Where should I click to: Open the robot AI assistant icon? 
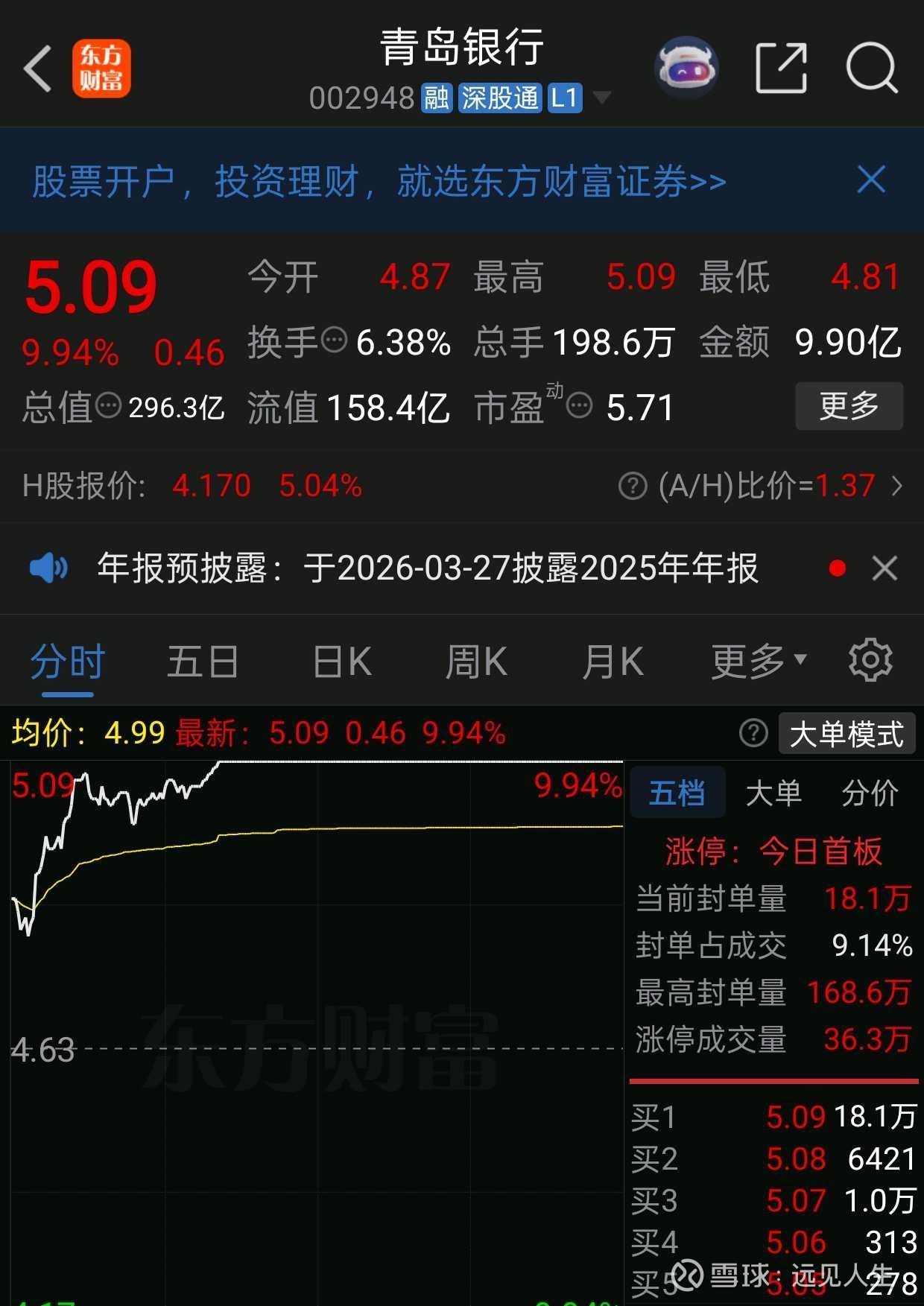[x=686, y=69]
